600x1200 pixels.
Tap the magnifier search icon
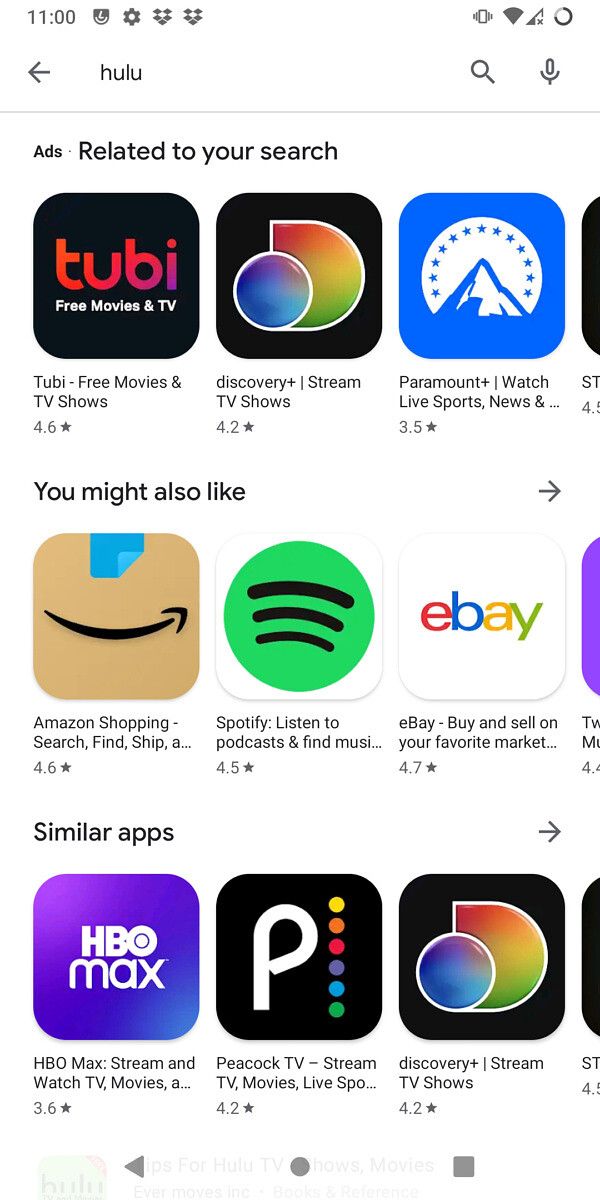click(482, 72)
